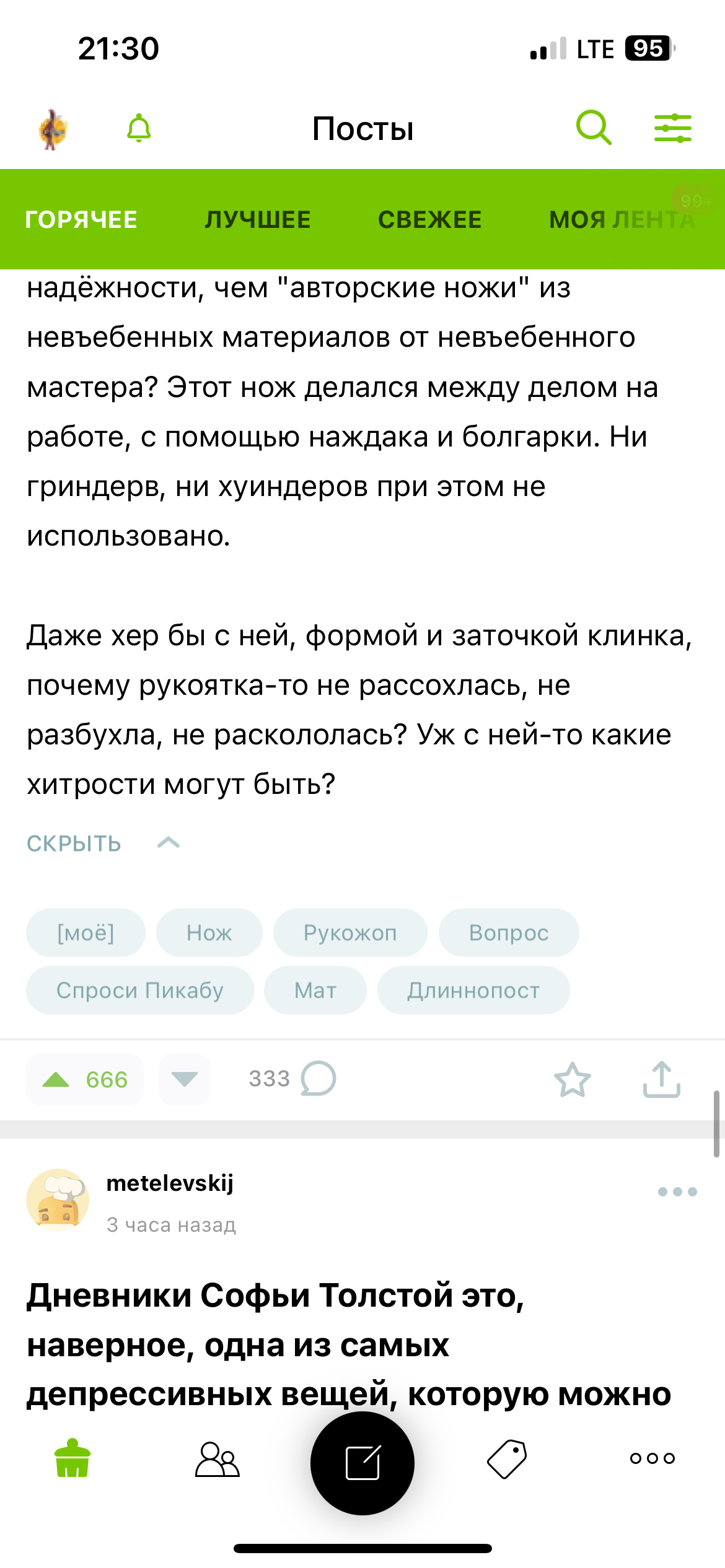Create a new post

click(x=362, y=1463)
